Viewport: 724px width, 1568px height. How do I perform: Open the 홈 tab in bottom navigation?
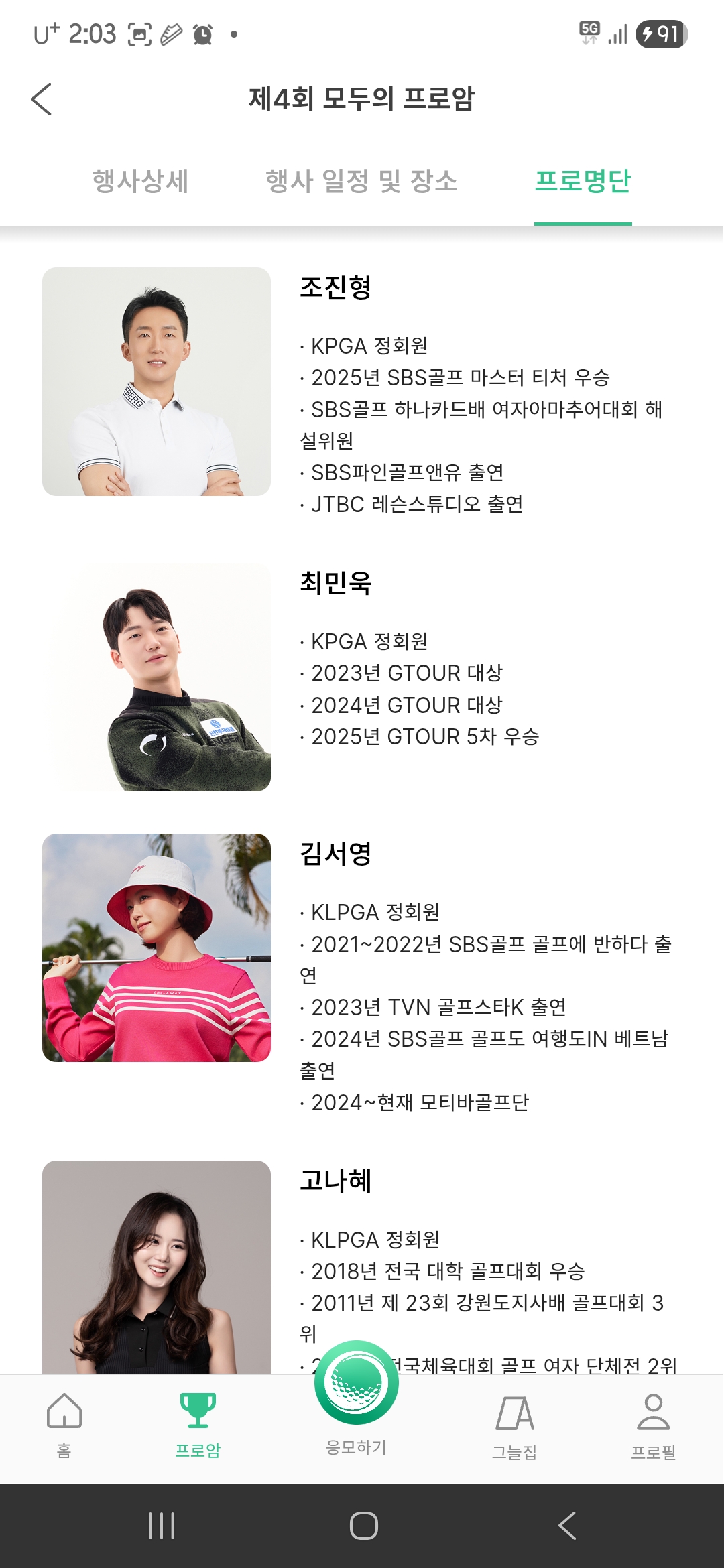pyautogui.click(x=64, y=1425)
